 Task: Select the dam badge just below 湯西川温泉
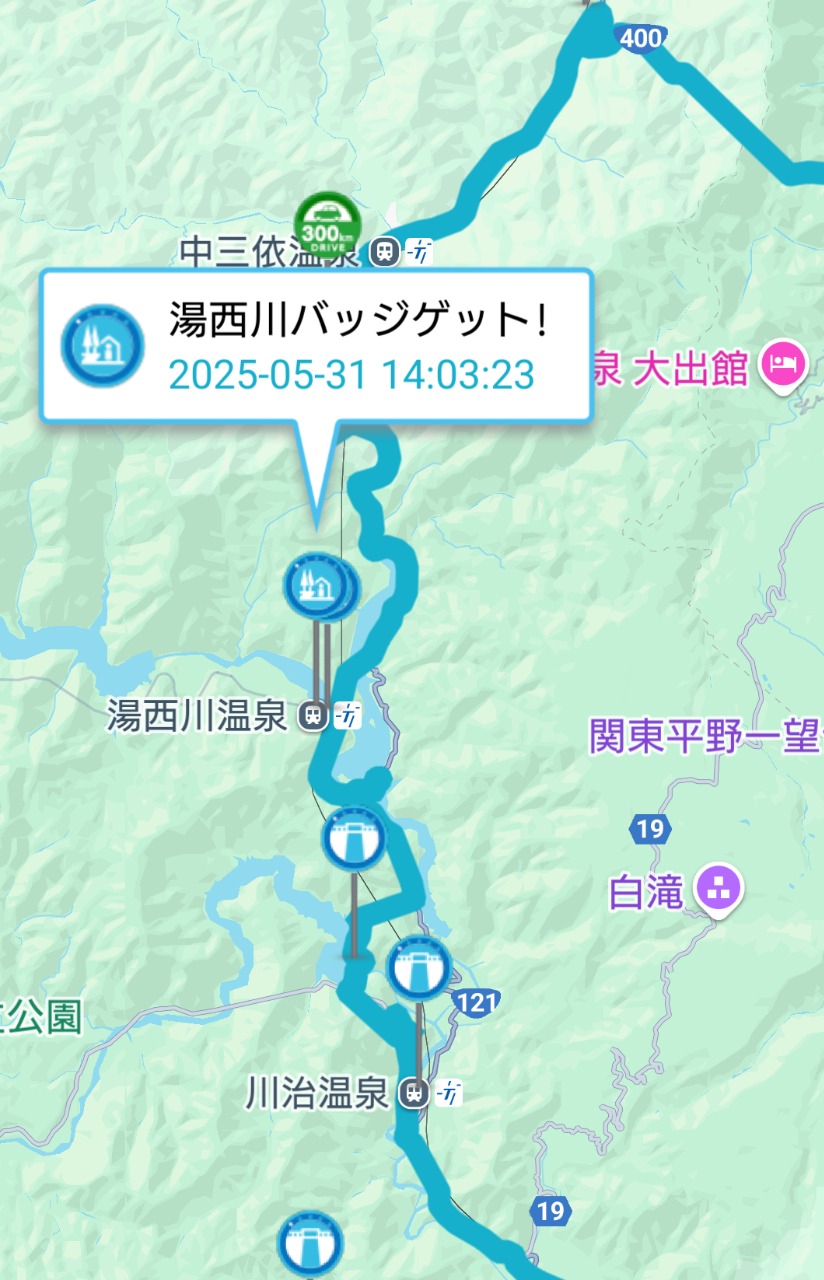353,838
